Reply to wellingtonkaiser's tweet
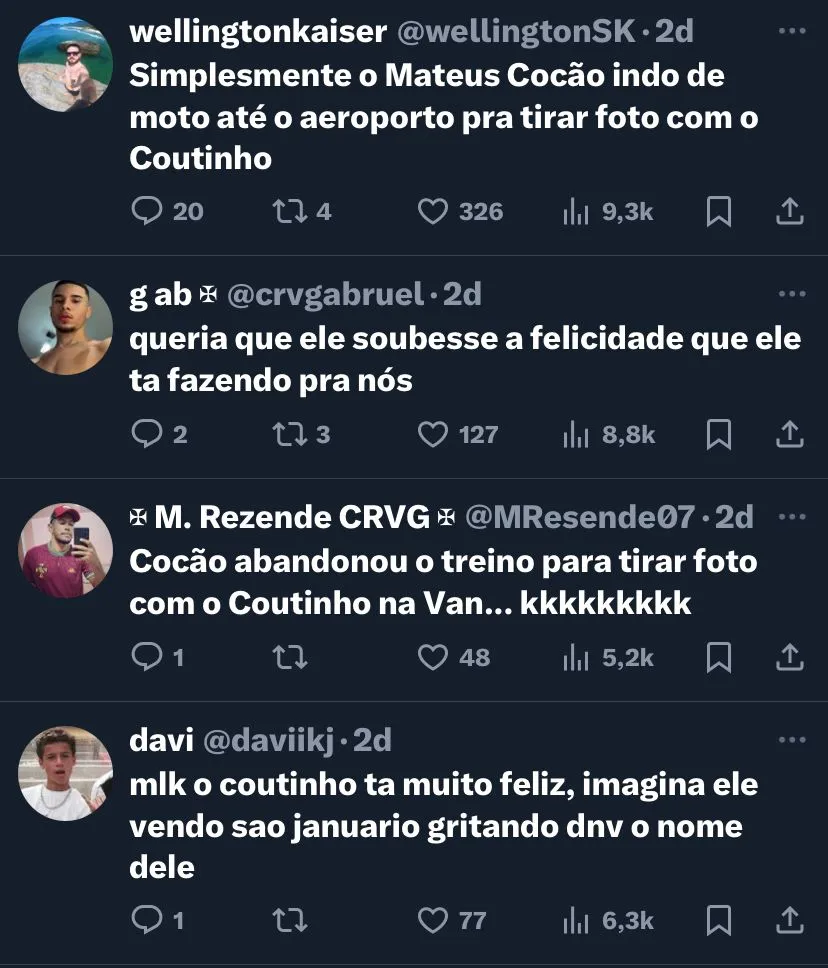 148,212
